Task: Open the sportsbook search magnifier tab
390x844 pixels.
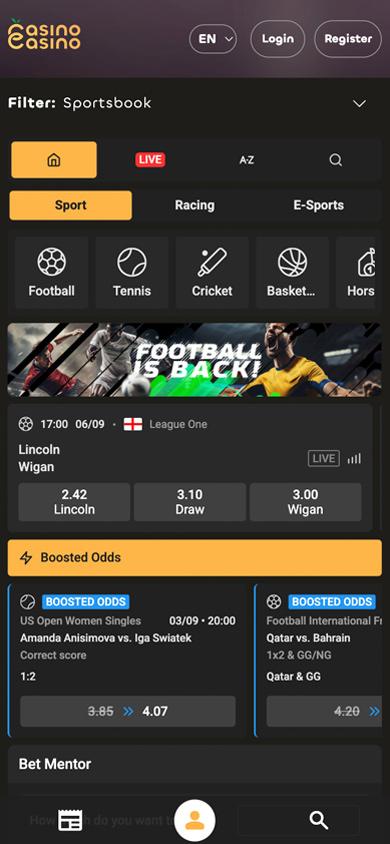Action: click(x=336, y=160)
